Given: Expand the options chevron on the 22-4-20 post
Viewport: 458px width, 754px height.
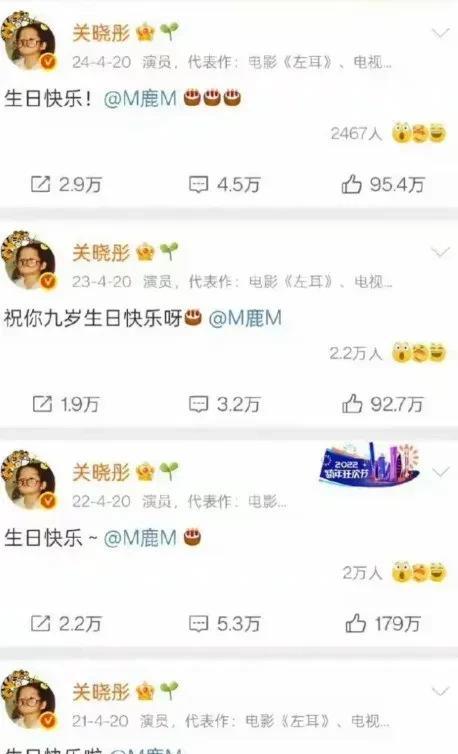Looking at the screenshot, I should (440, 473).
